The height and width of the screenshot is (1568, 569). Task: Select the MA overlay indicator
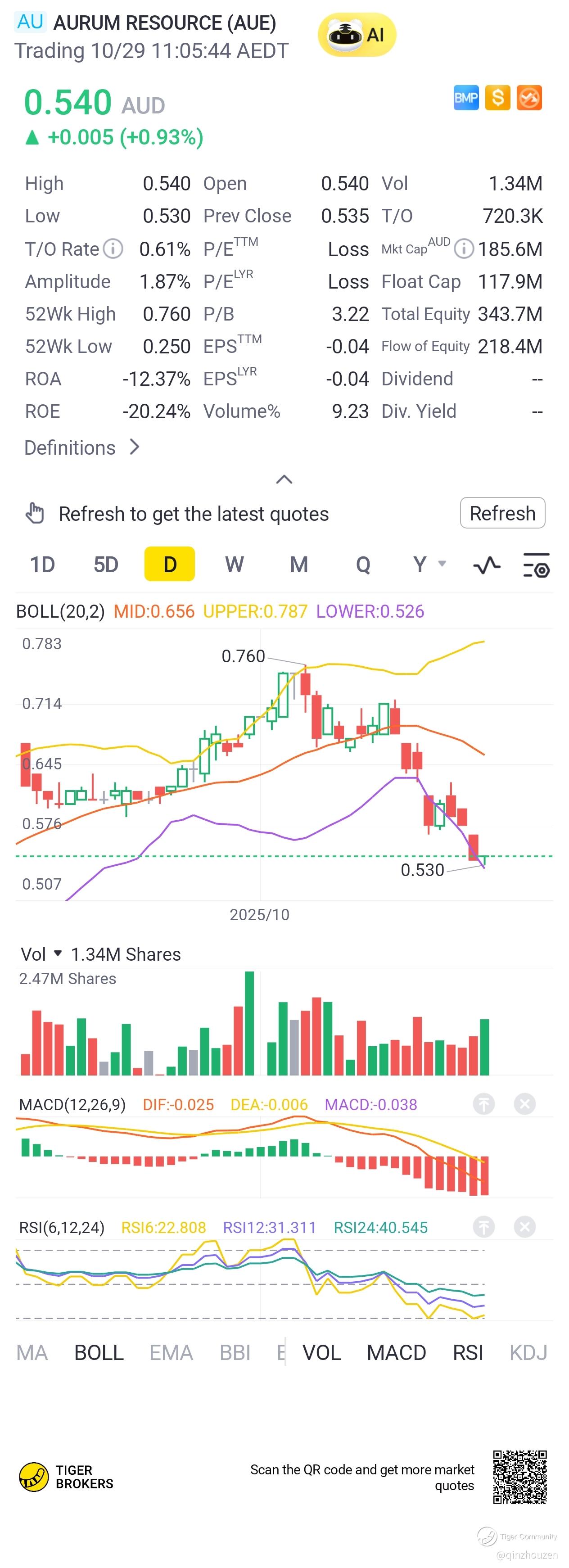pos(32,1352)
